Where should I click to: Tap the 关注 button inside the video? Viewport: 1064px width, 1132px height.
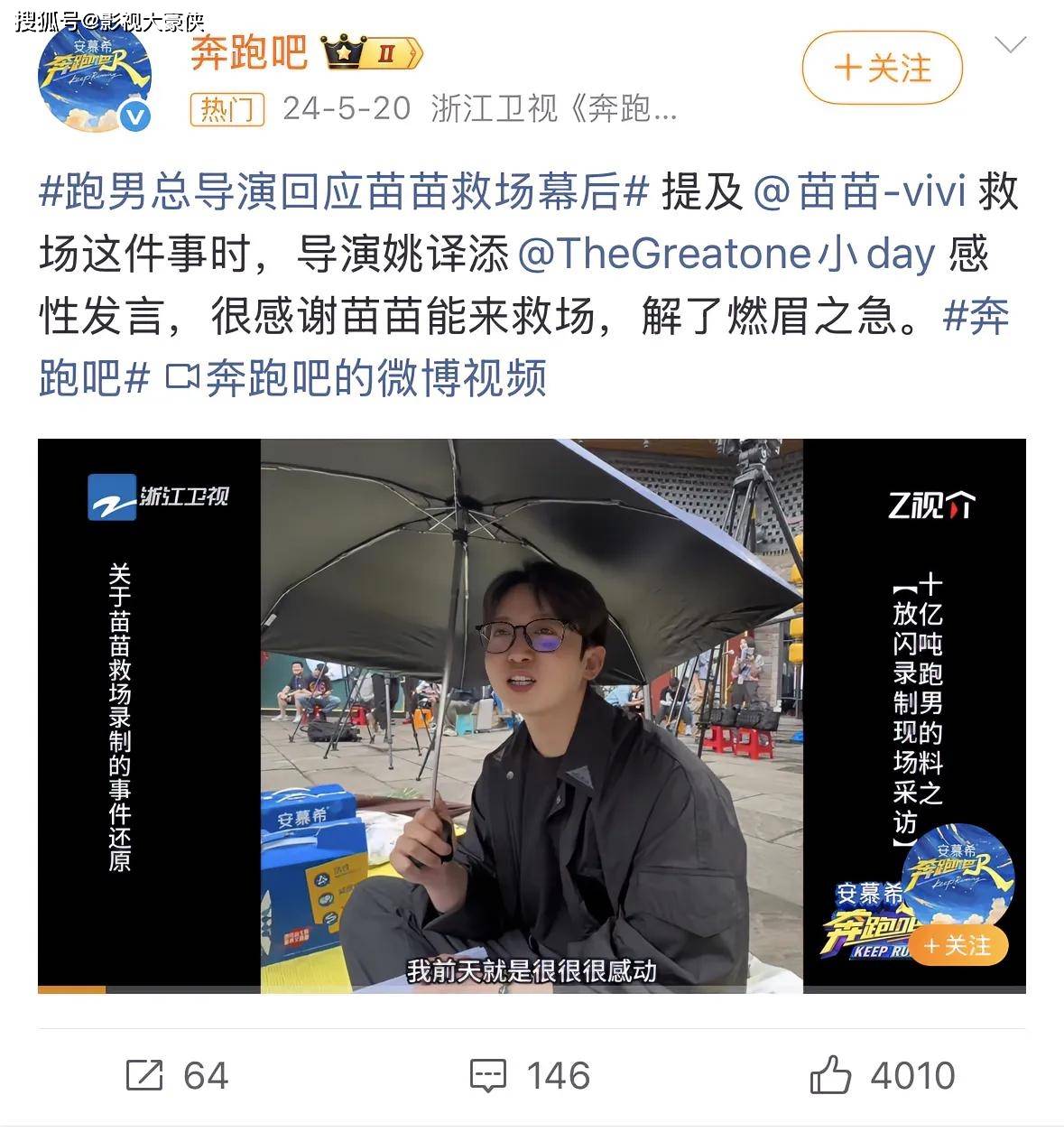[958, 945]
